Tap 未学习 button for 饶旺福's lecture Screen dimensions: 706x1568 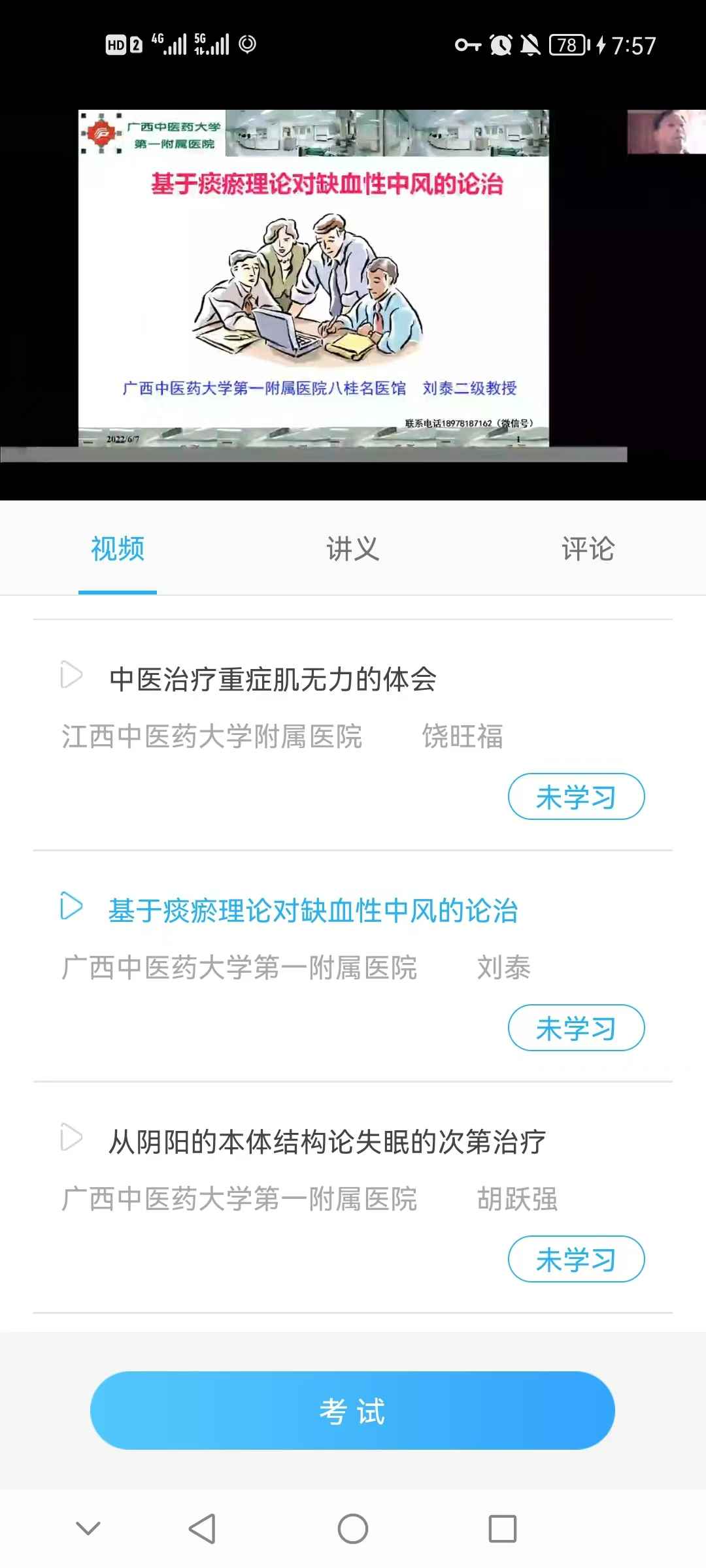(576, 796)
